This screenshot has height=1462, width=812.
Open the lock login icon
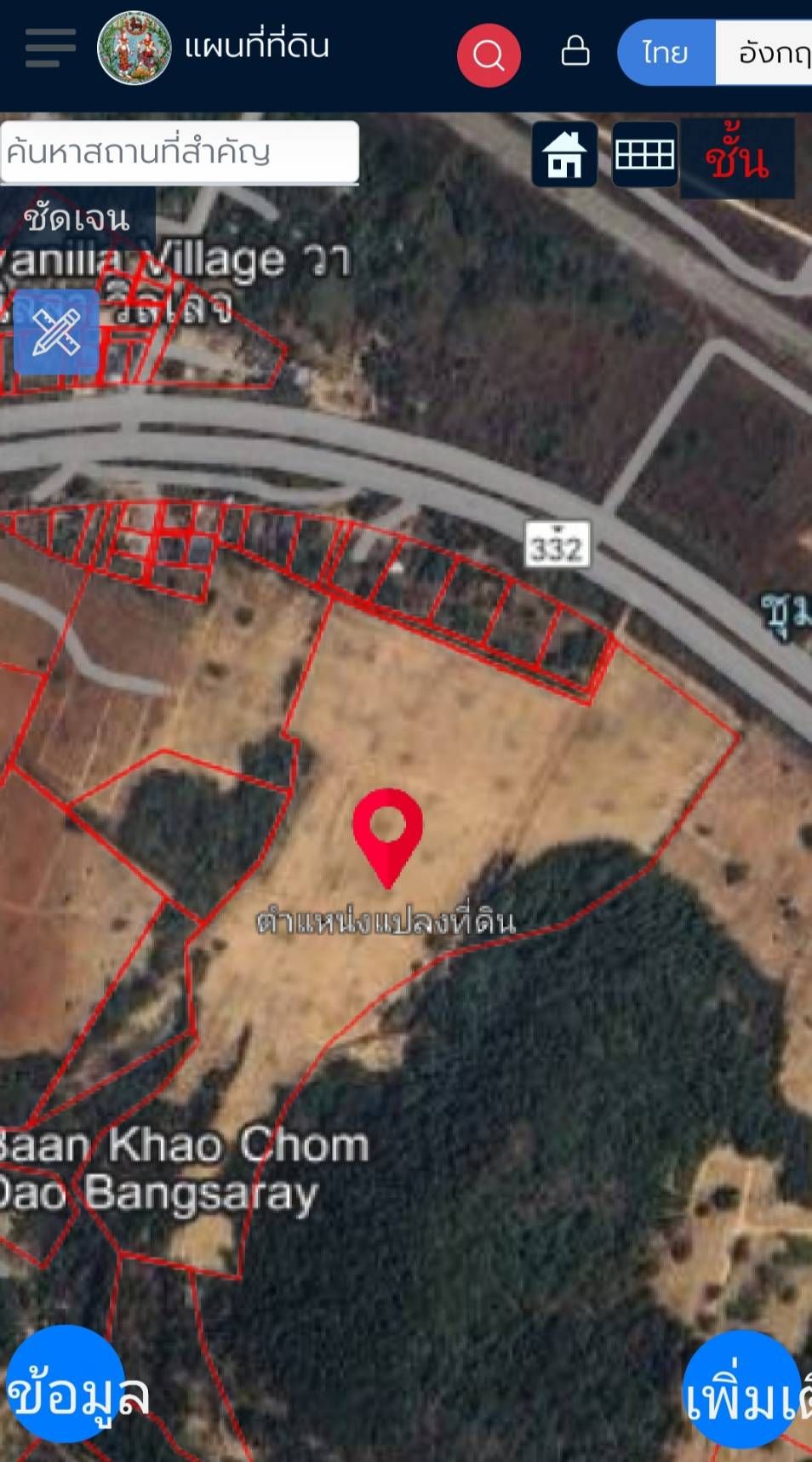575,50
